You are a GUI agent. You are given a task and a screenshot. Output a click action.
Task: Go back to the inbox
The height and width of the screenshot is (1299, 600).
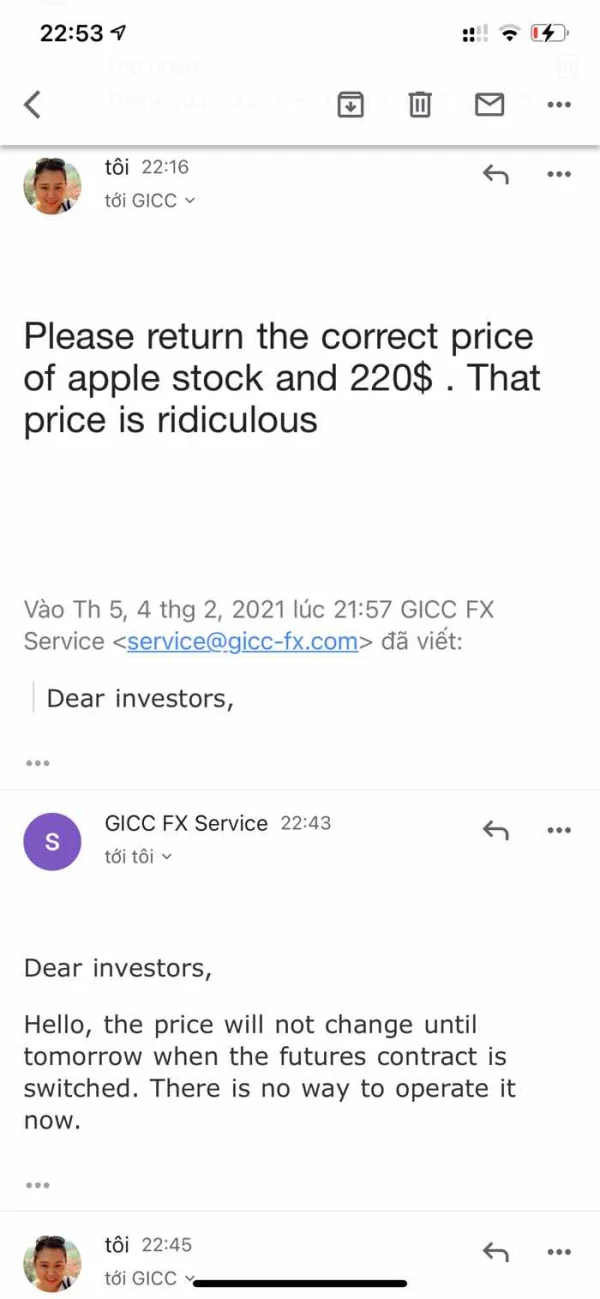(x=33, y=104)
